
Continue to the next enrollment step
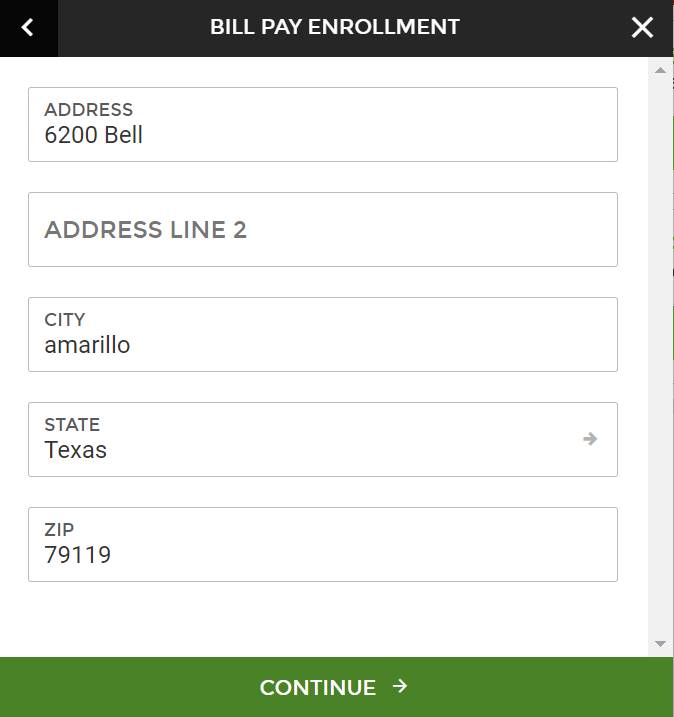[336, 687]
